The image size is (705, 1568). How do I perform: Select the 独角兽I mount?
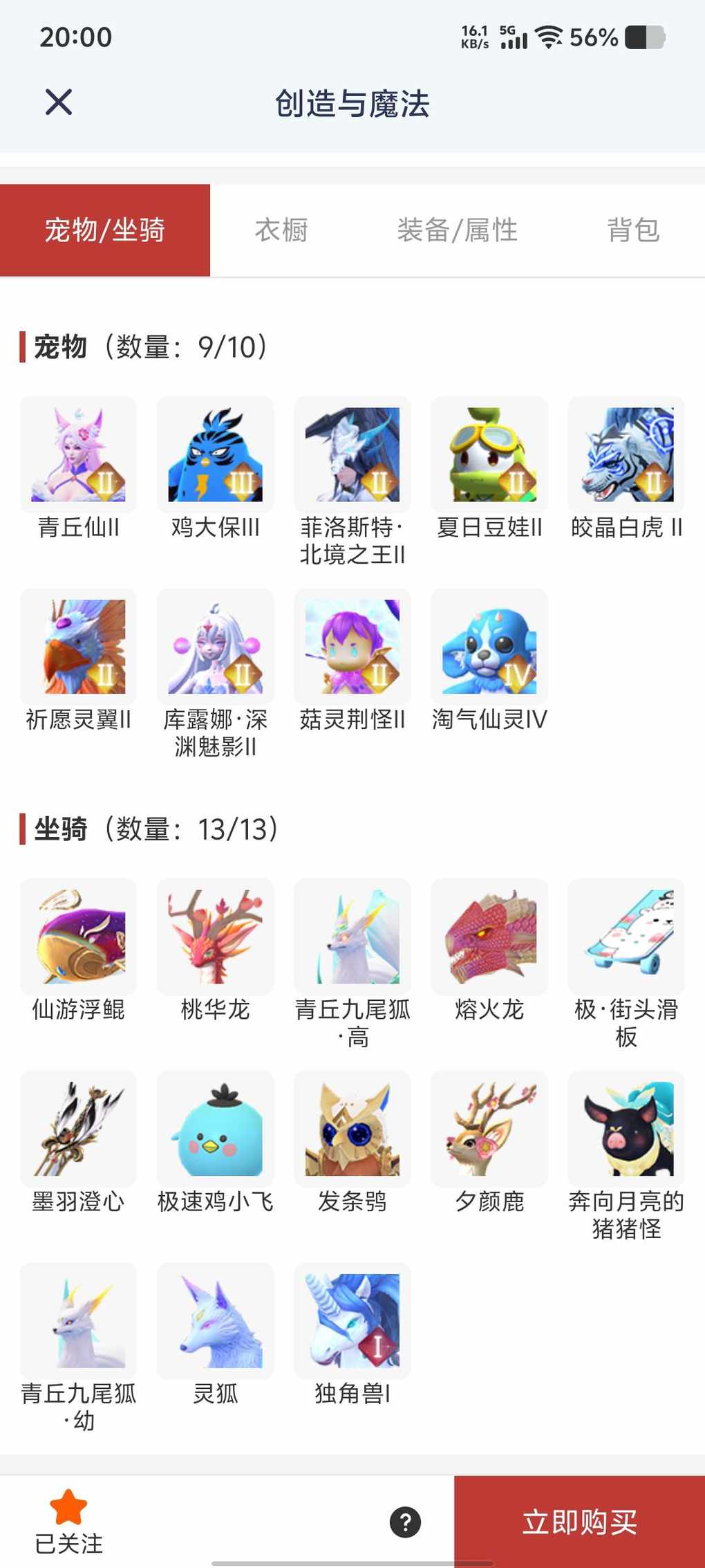[x=352, y=1321]
